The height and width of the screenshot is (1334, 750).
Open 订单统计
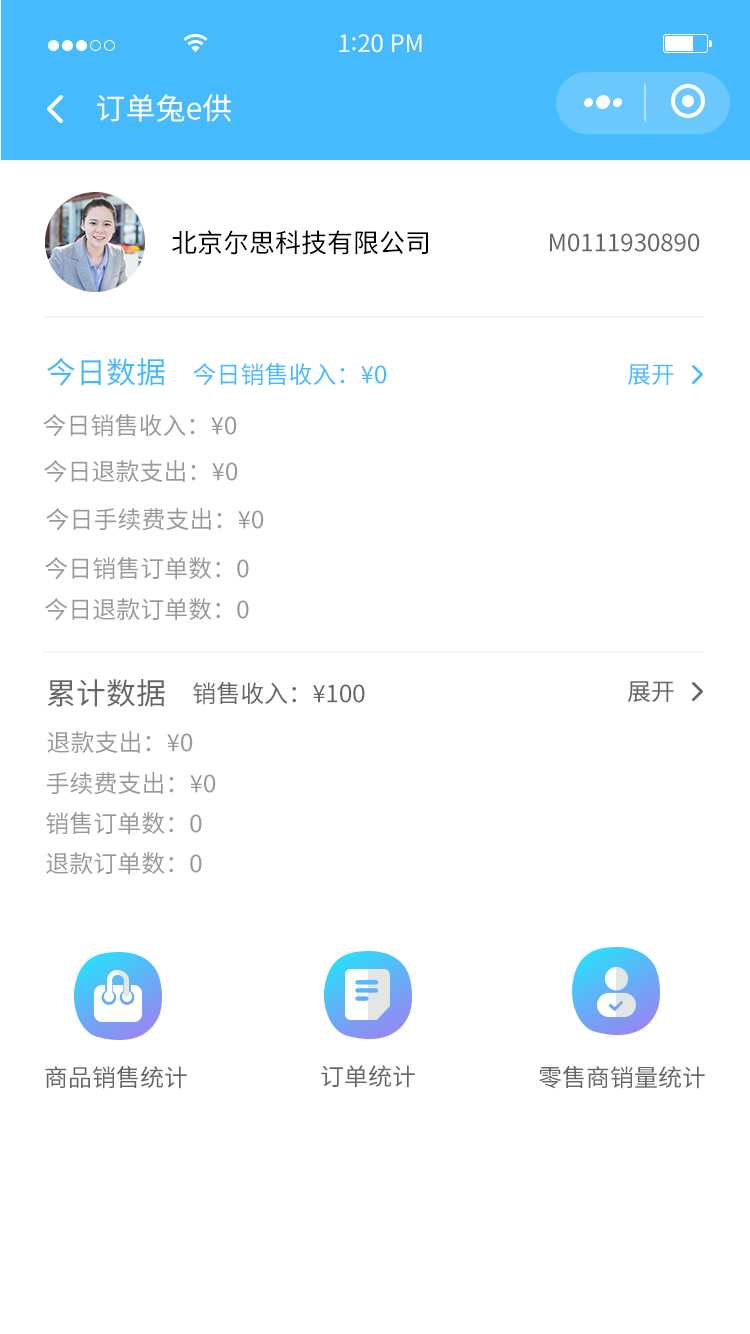367,997
